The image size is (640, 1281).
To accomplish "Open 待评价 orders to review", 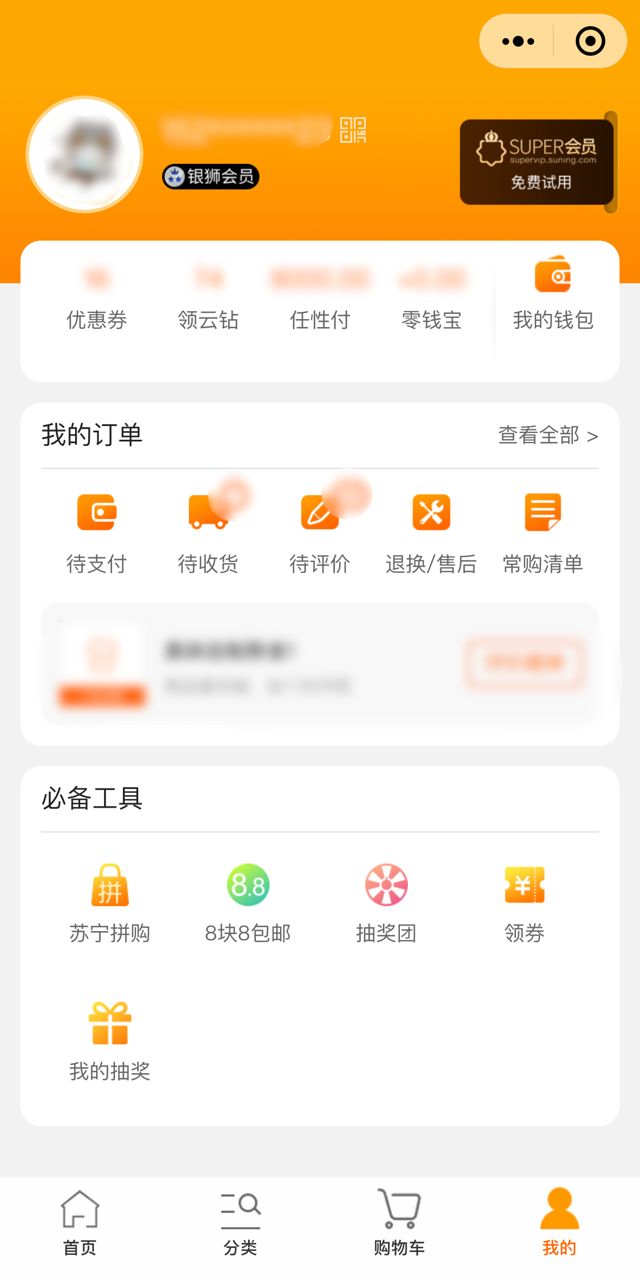I will pos(320,533).
